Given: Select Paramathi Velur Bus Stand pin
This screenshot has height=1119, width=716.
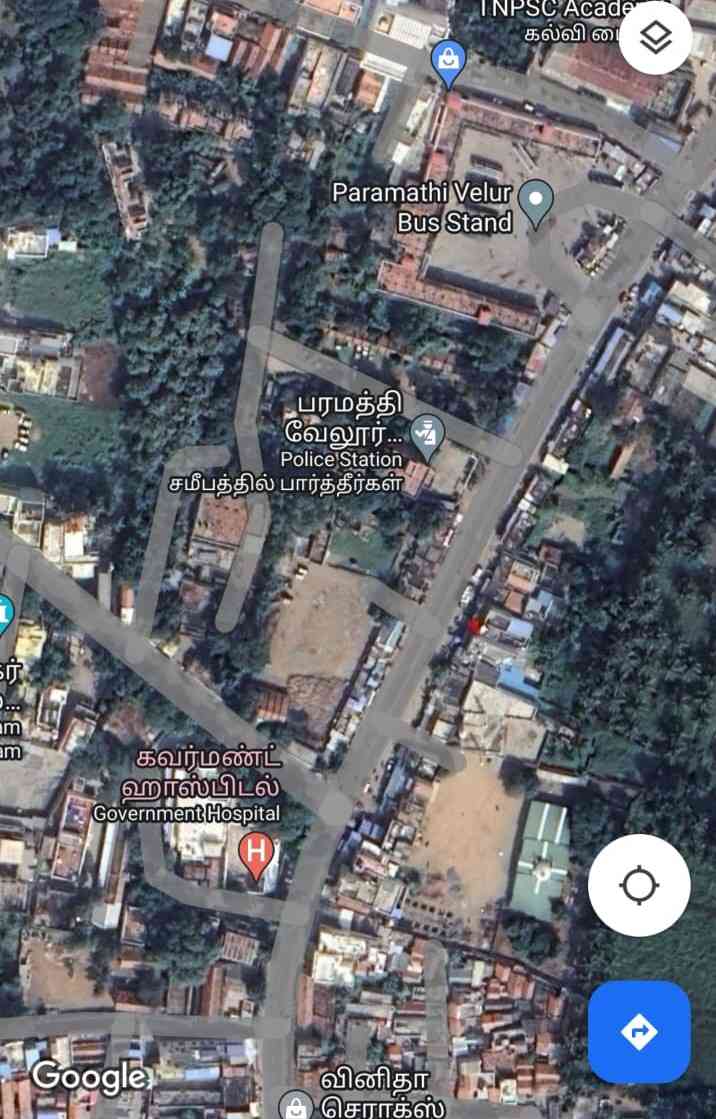Looking at the screenshot, I should coord(537,202).
